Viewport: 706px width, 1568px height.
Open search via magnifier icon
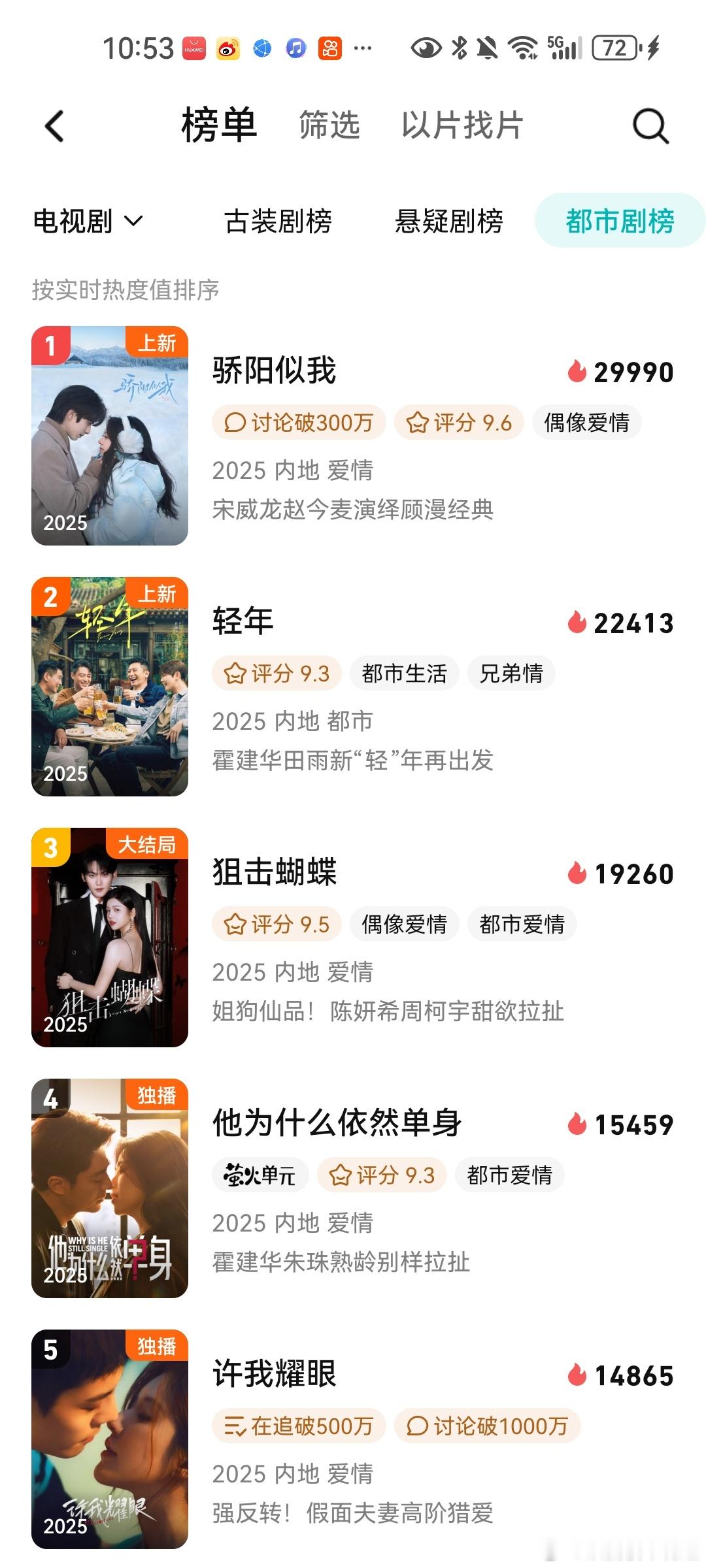pos(648,126)
